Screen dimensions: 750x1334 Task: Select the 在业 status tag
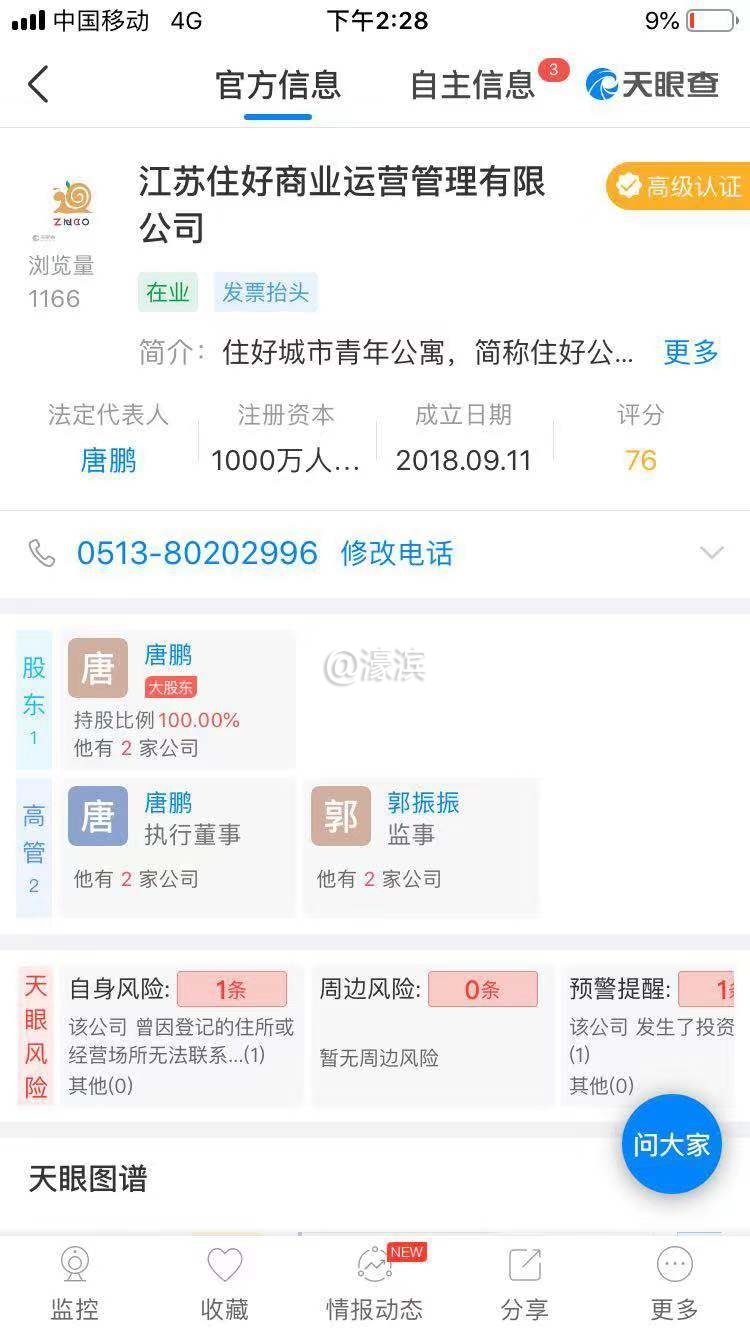pos(167,293)
